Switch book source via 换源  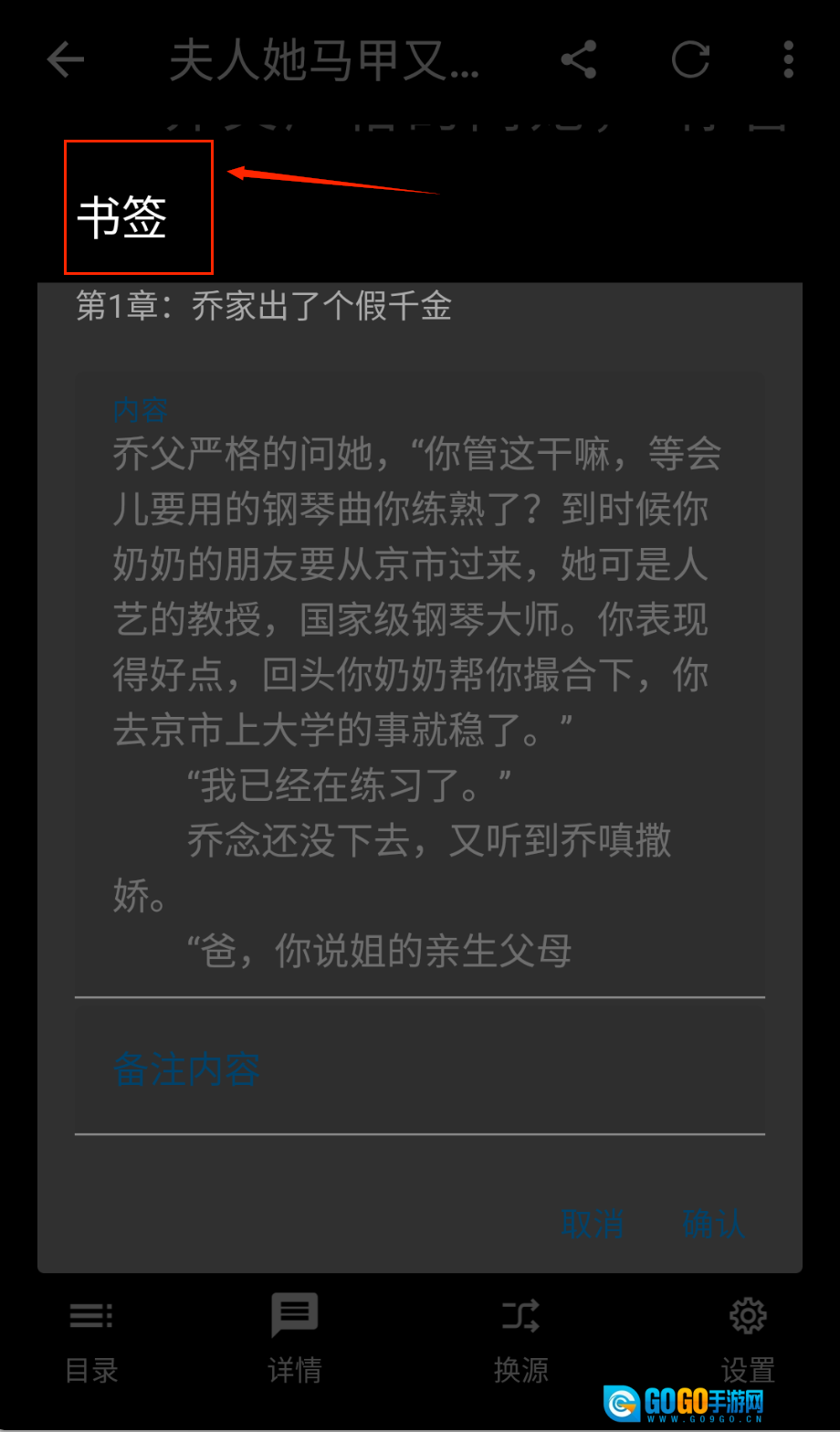point(520,1338)
